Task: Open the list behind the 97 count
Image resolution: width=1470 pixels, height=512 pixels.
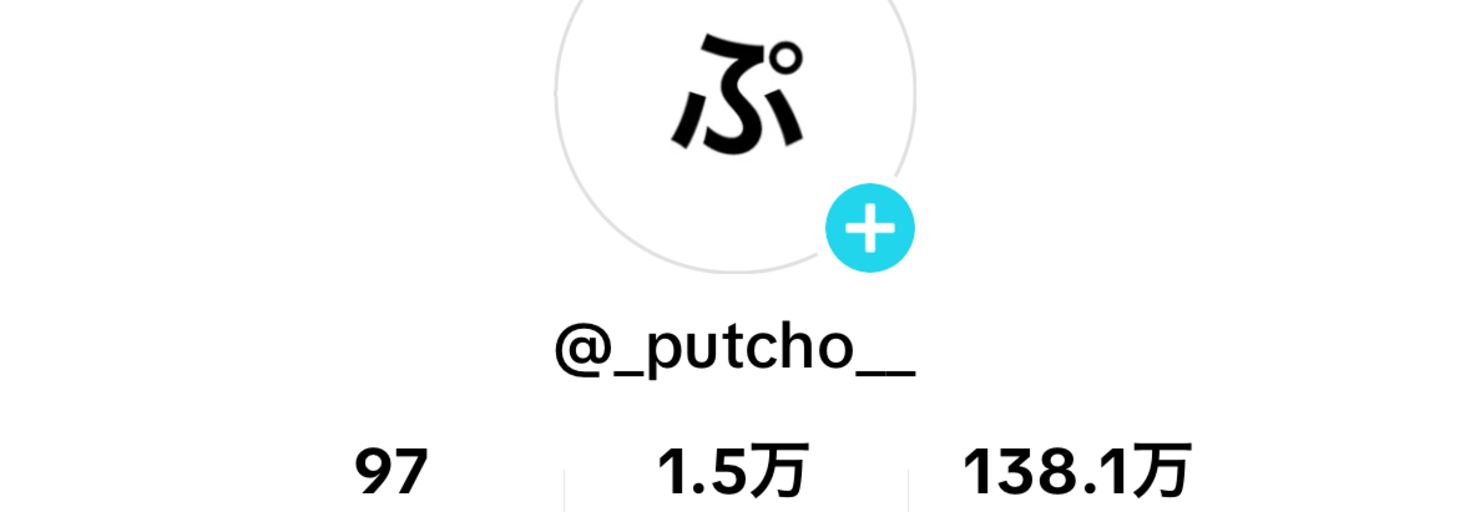Action: coord(392,473)
